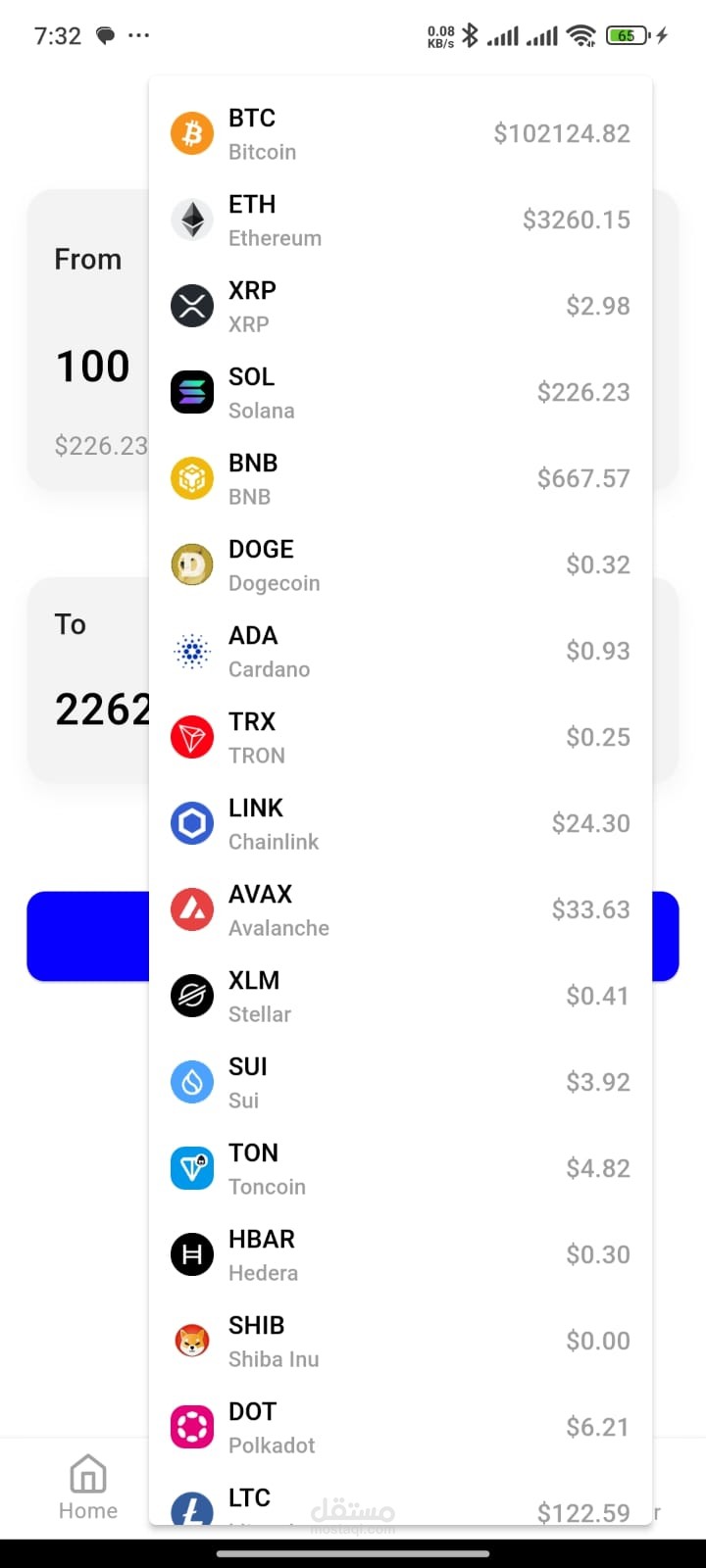Select the SUI coin
The height and width of the screenshot is (1568, 706).
400,1083
